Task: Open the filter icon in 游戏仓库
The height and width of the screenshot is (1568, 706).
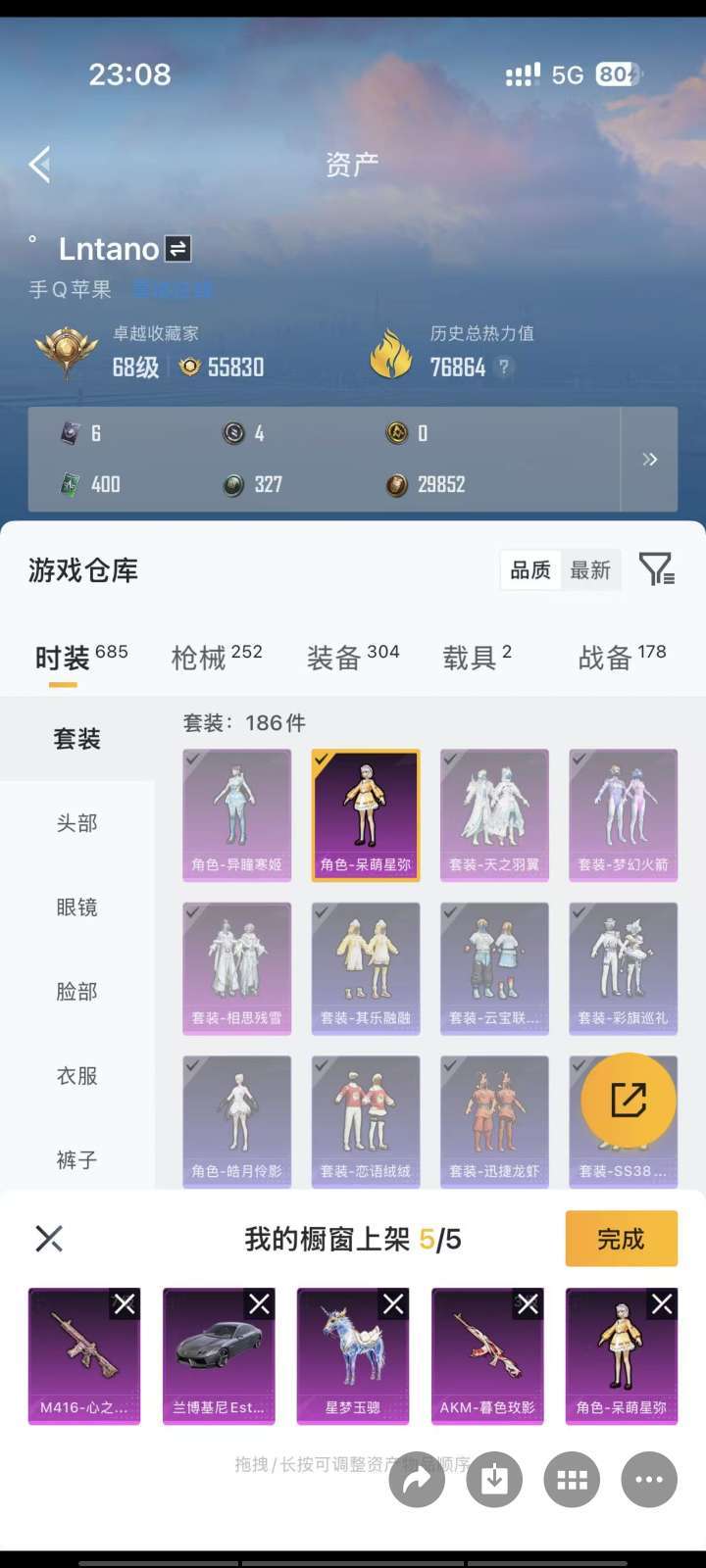Action: tap(656, 568)
